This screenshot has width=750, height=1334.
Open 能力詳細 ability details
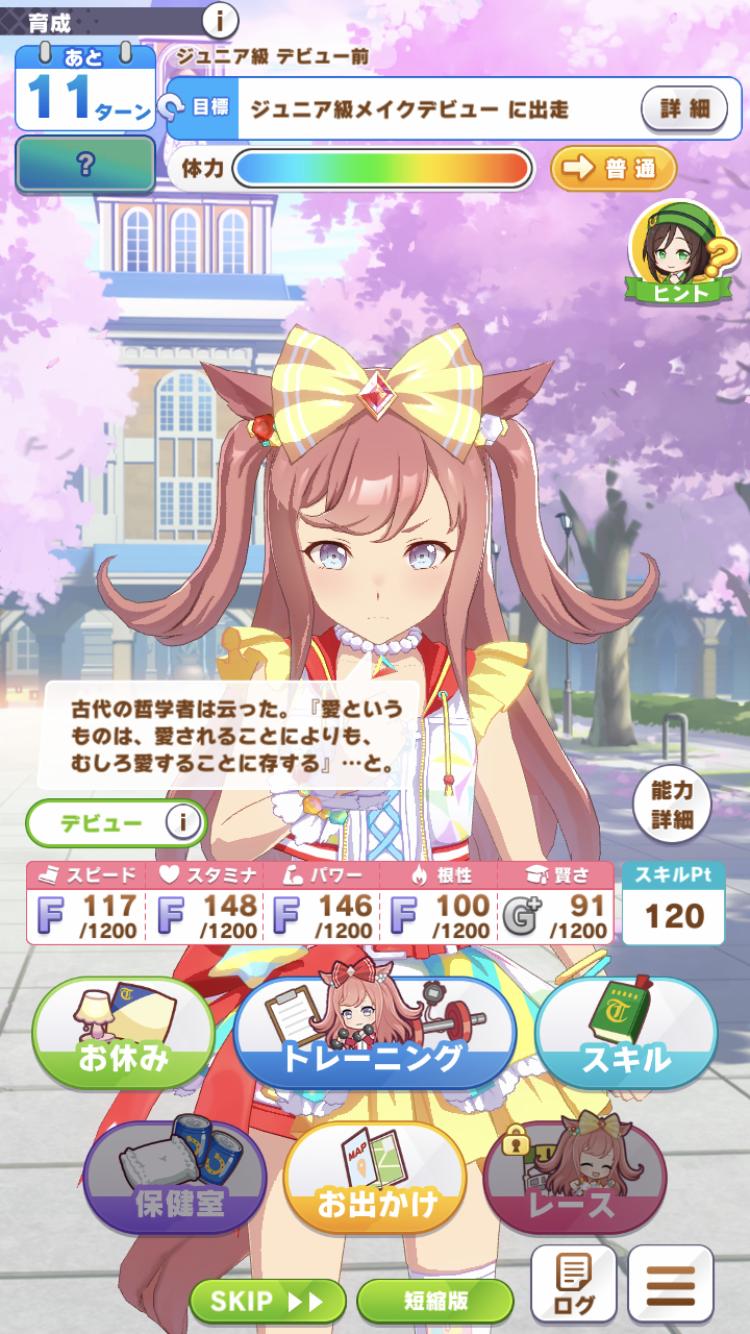tap(671, 804)
